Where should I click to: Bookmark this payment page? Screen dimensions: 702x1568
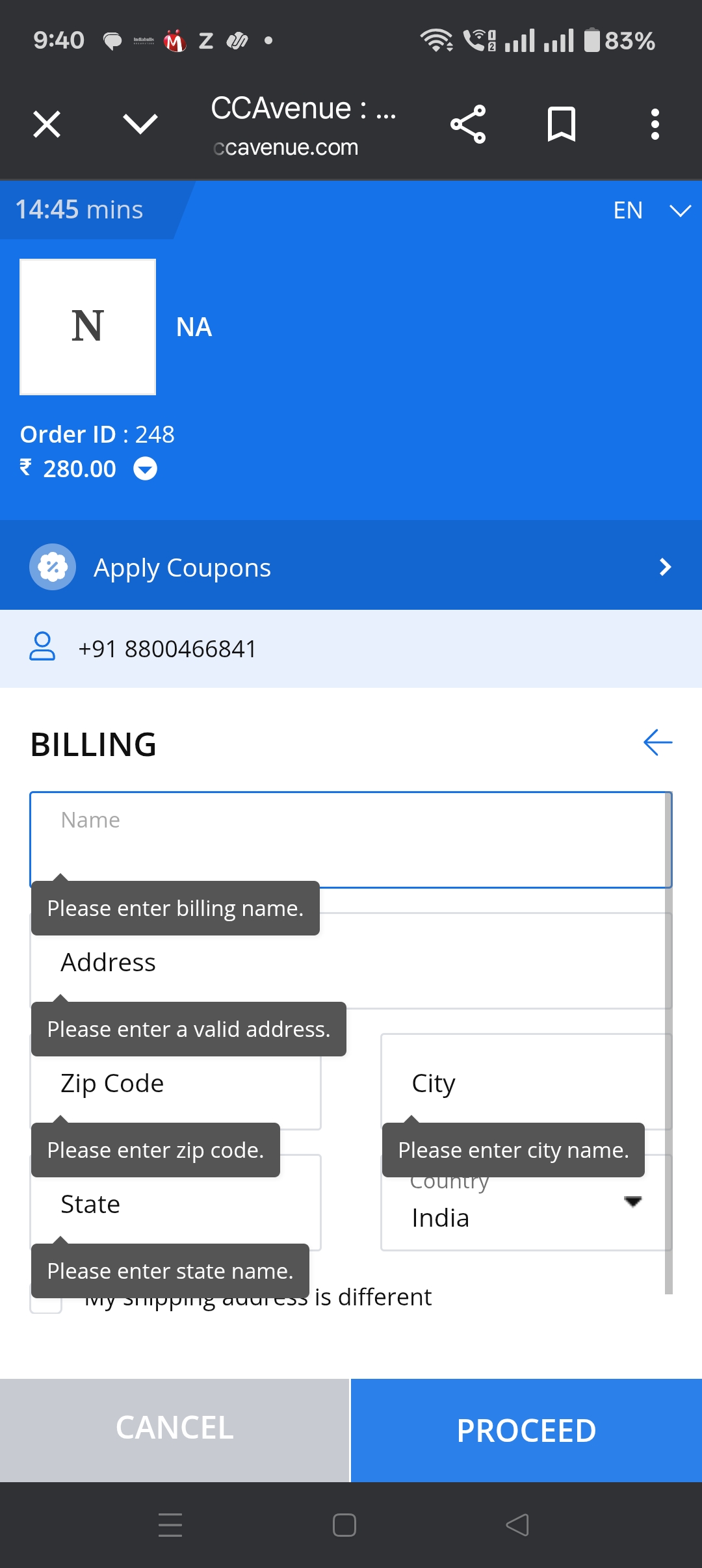click(x=562, y=124)
